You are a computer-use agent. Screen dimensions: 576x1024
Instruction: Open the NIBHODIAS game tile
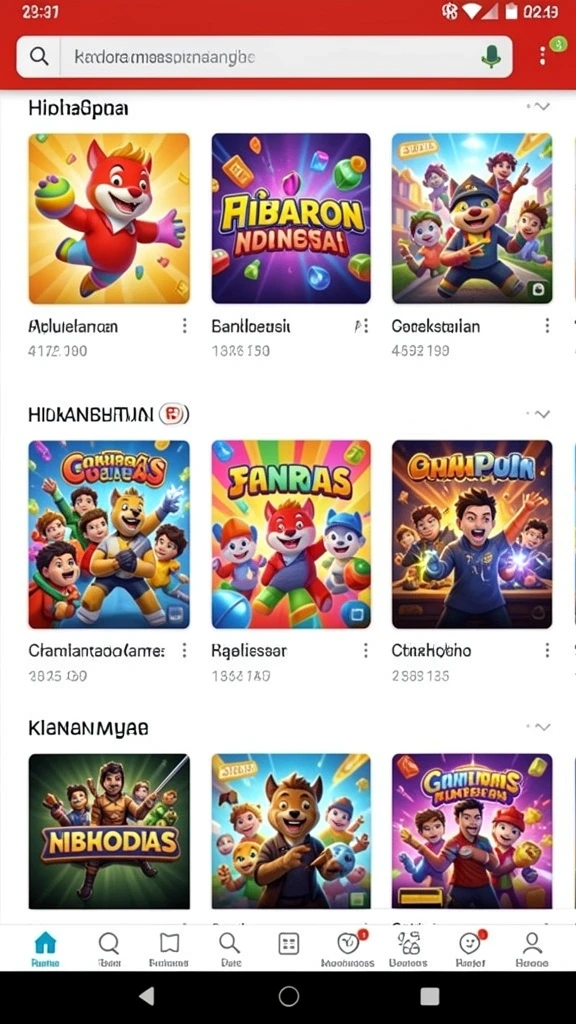coord(109,831)
